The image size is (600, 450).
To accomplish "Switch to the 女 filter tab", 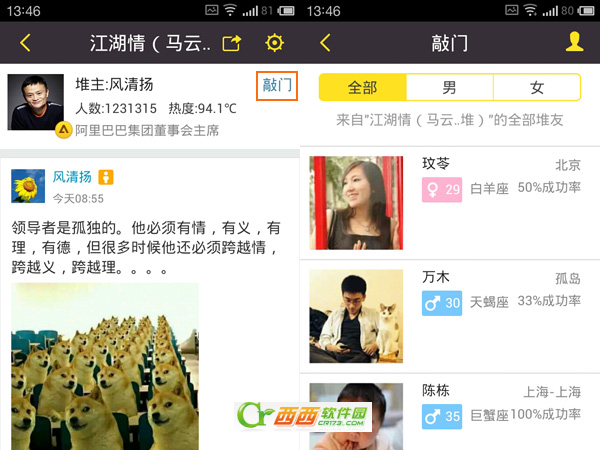I will [x=537, y=88].
